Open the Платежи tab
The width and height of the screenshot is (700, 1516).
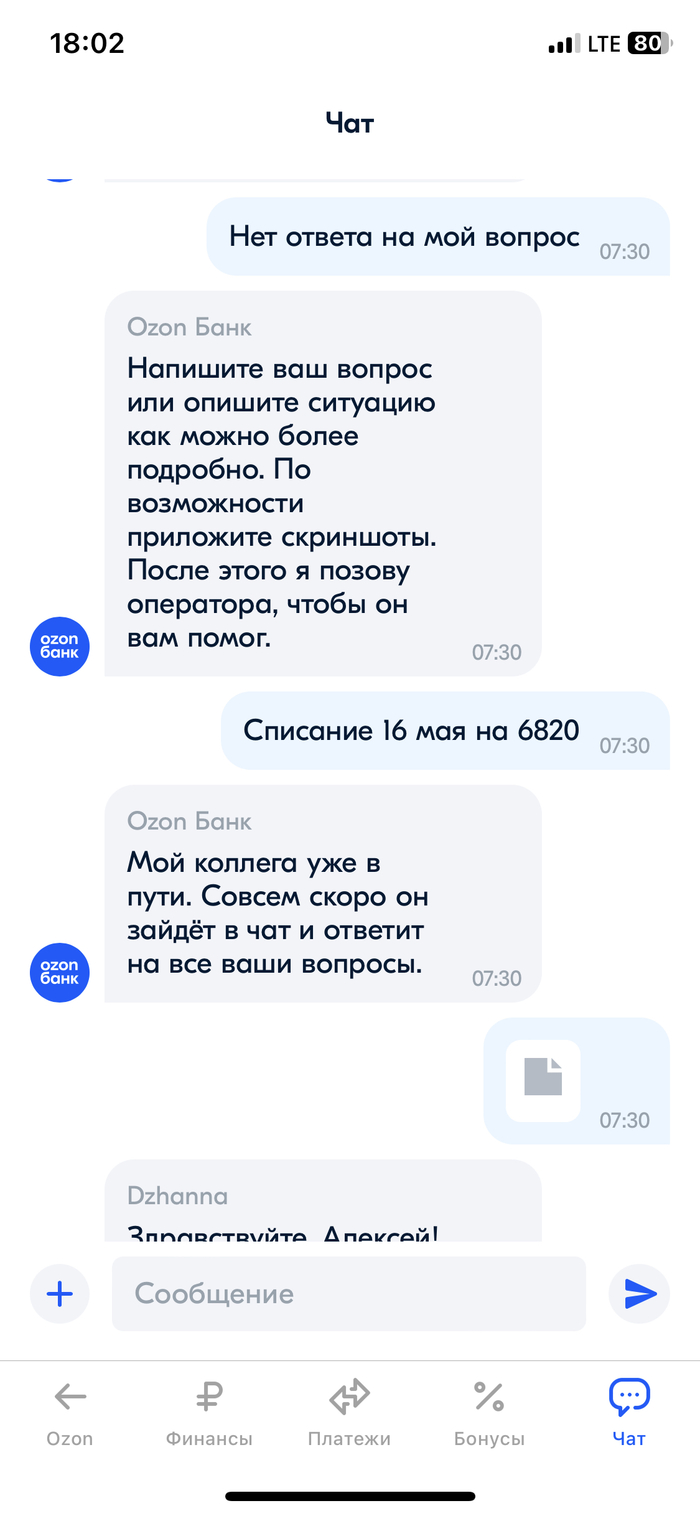click(349, 1412)
